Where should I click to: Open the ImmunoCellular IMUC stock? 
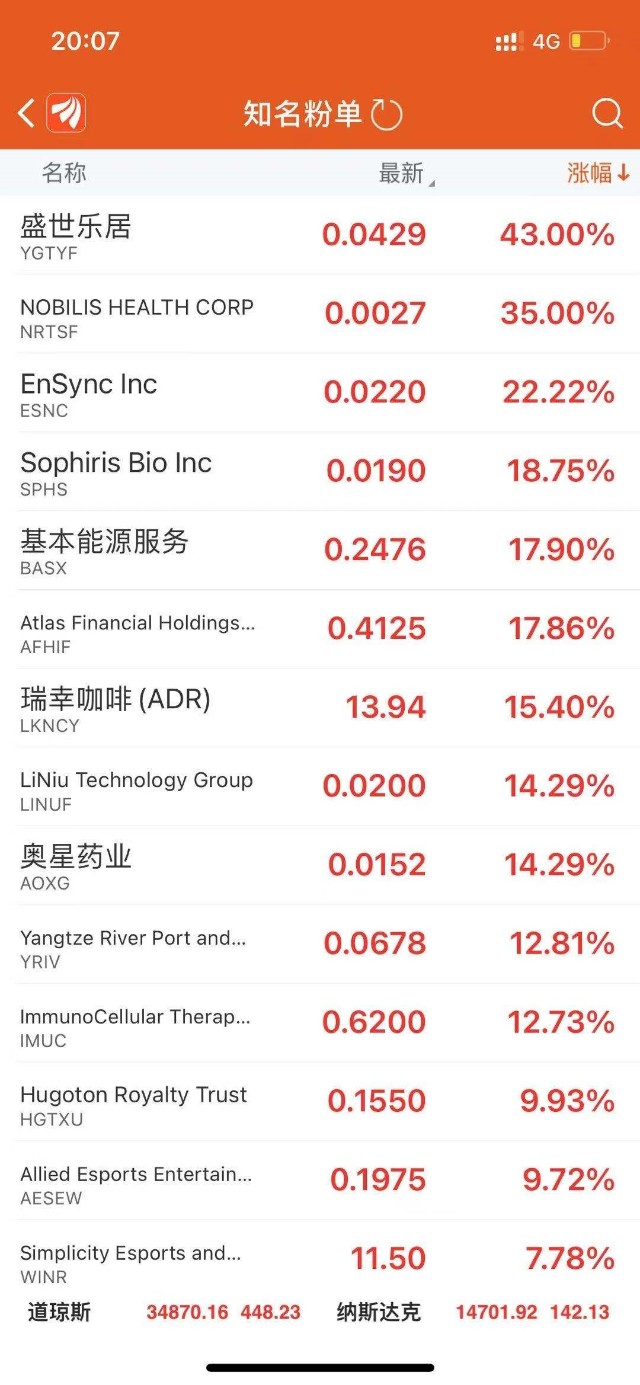tap(320, 1024)
